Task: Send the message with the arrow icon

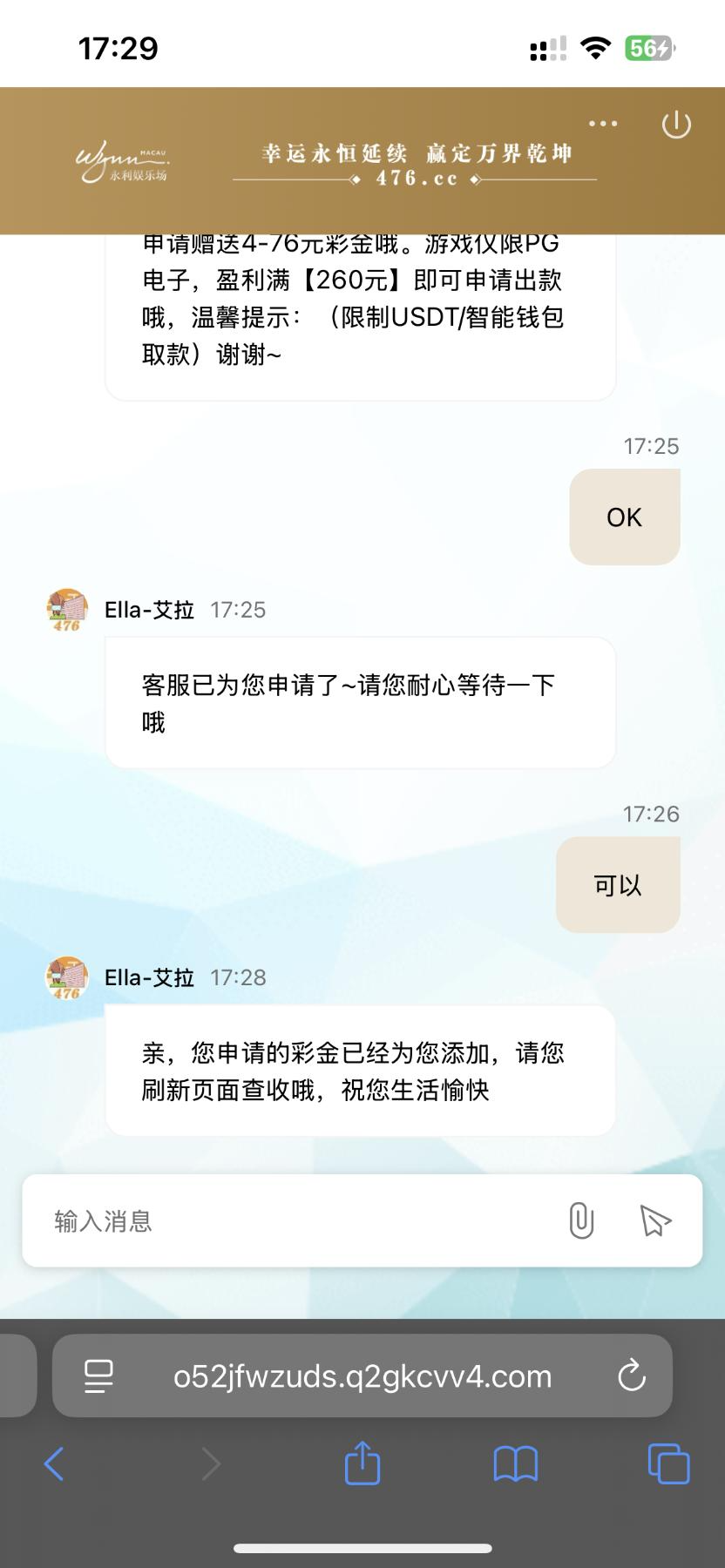Action: [654, 1220]
